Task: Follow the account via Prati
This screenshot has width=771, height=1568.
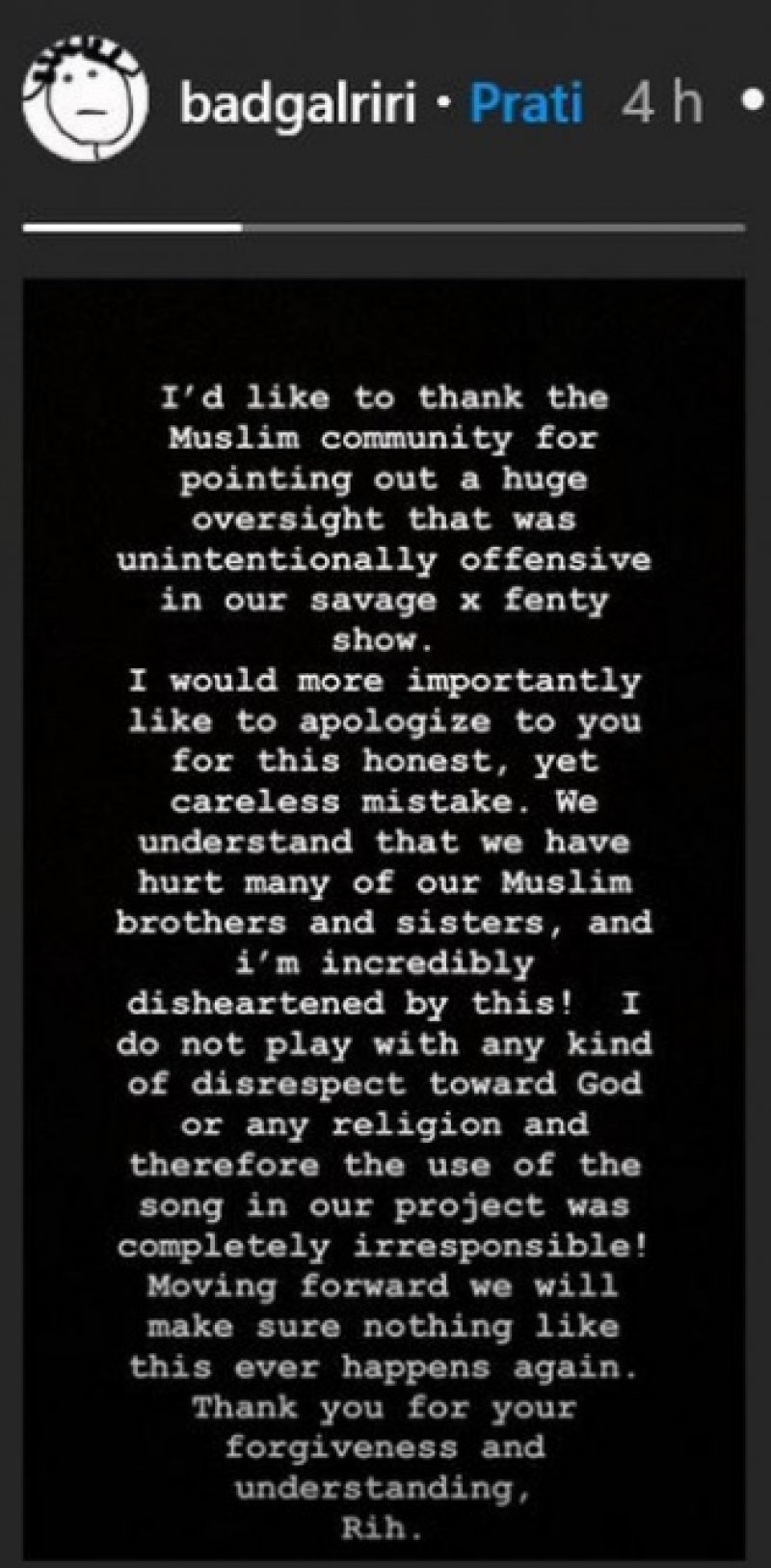Action: [x=526, y=102]
